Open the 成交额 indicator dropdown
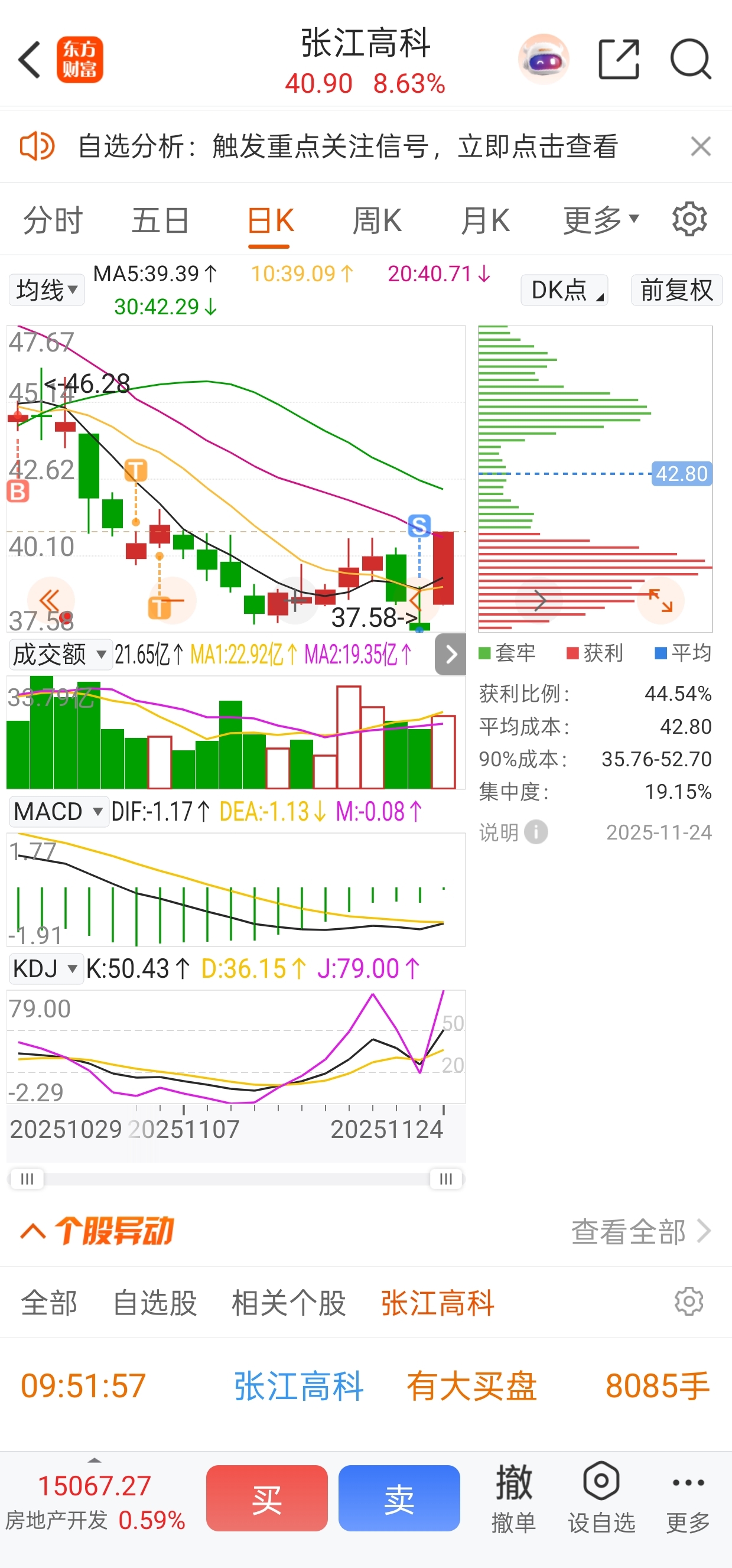This screenshot has width=732, height=1568. coord(60,655)
